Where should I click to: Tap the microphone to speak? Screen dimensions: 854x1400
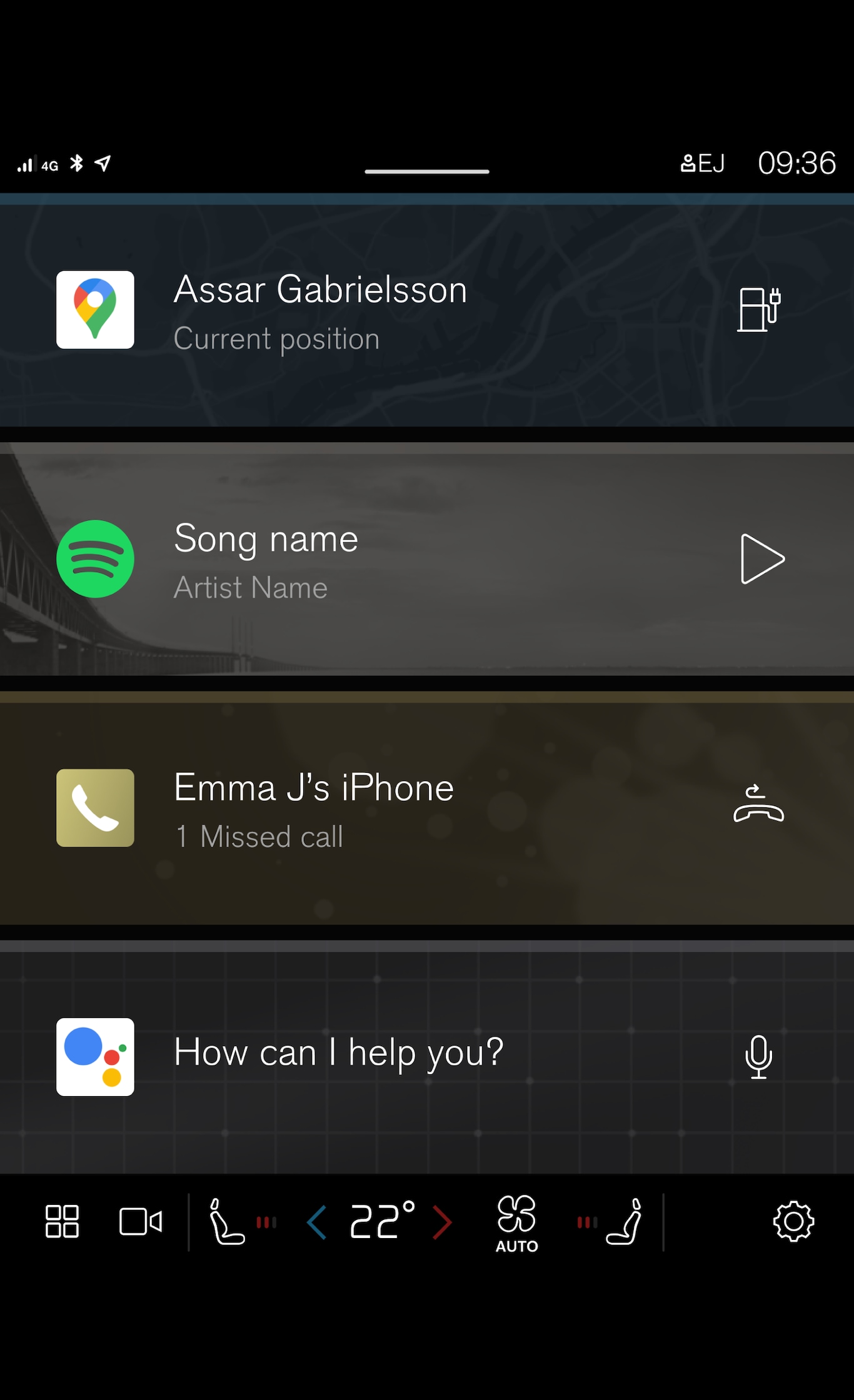(758, 1057)
